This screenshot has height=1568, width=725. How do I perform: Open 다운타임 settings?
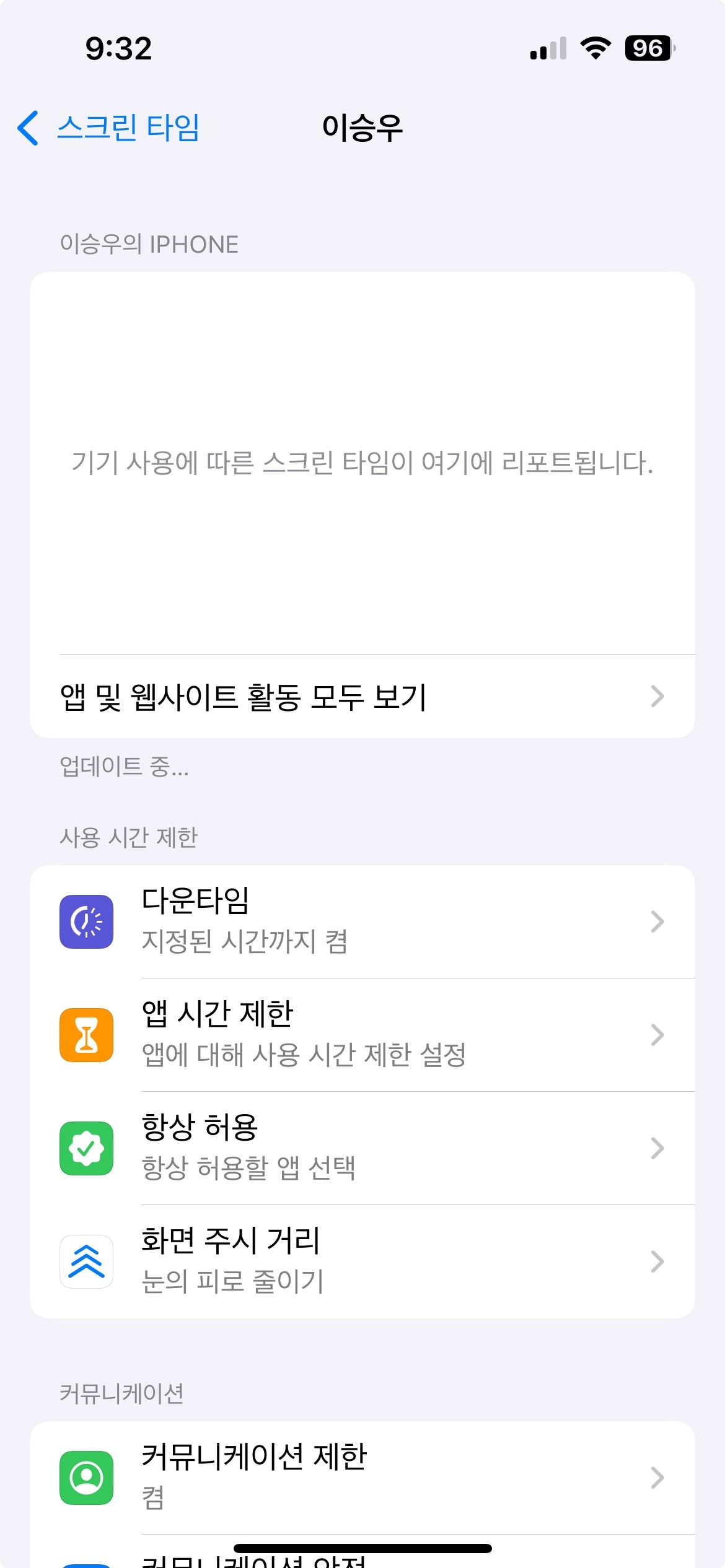(x=362, y=921)
